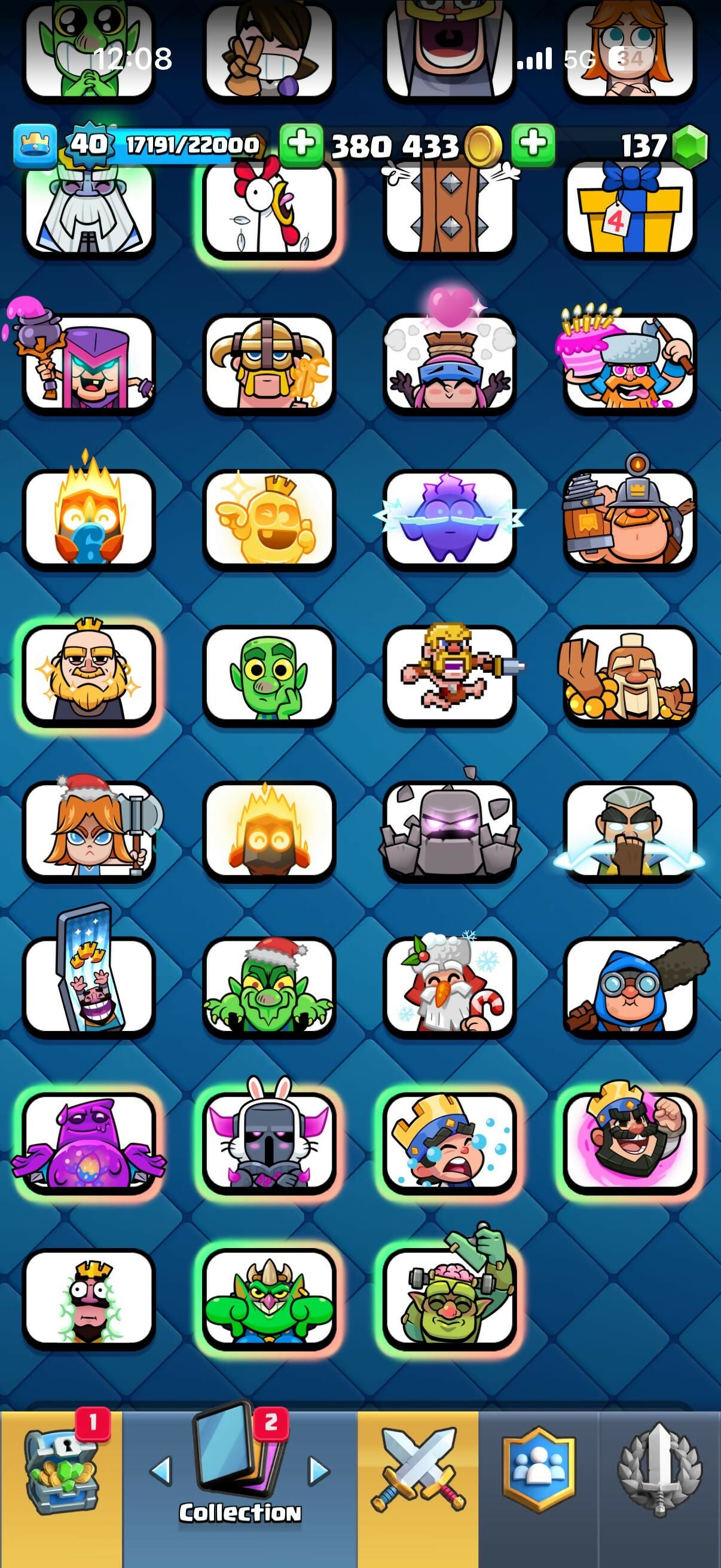Go to the next Collection section arrow
721x1568 pixels.
[319, 1471]
